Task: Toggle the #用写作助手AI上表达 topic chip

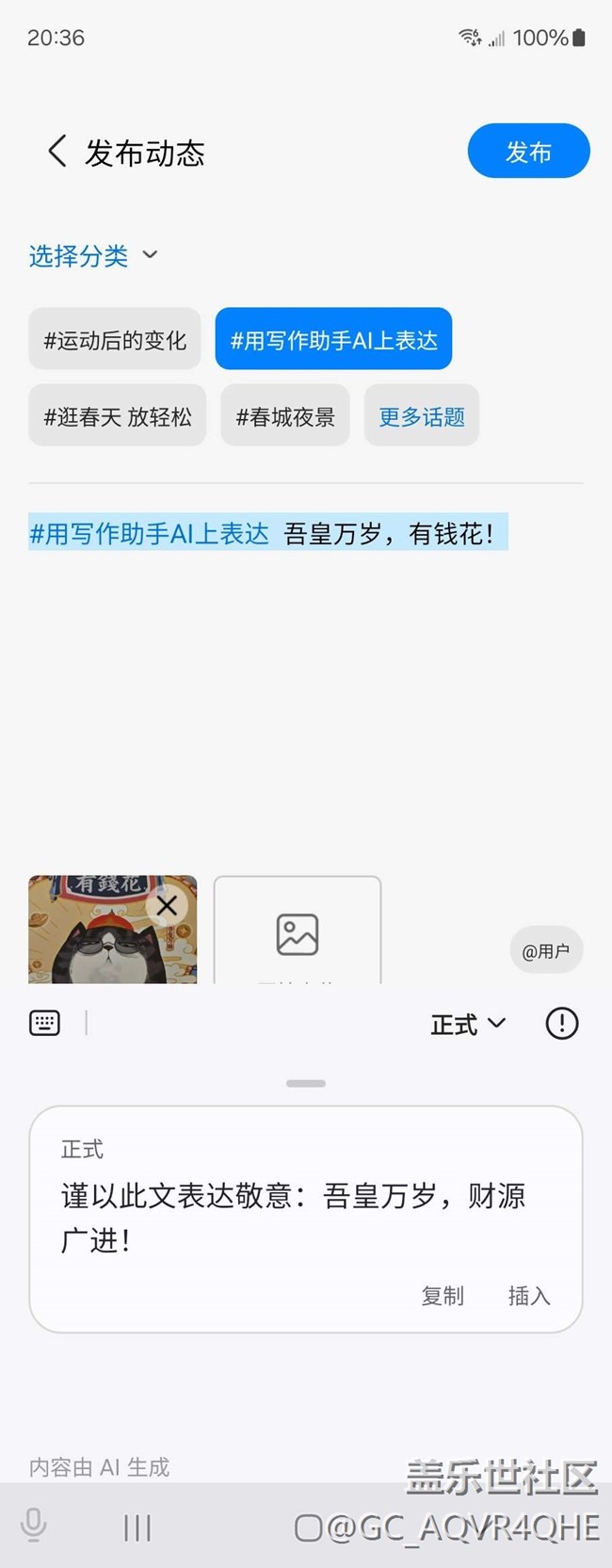Action: click(x=333, y=340)
